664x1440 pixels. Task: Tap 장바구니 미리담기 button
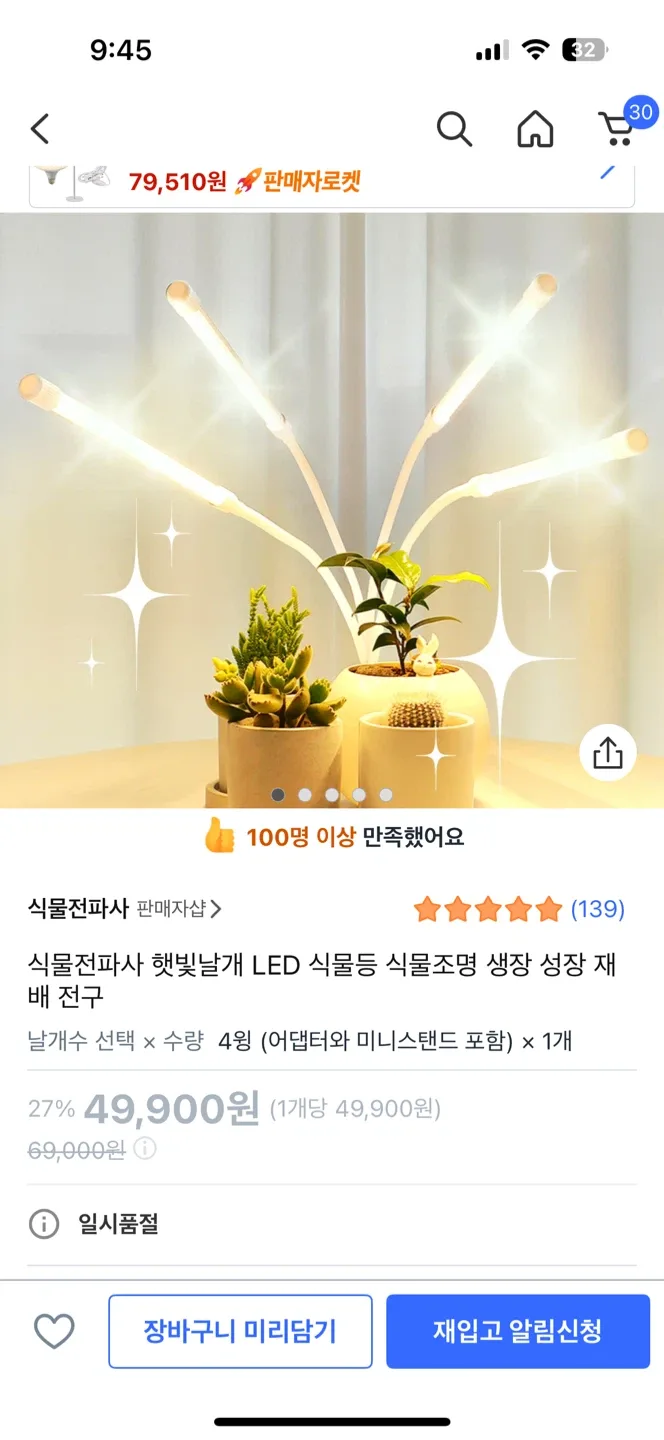pyautogui.click(x=240, y=1331)
